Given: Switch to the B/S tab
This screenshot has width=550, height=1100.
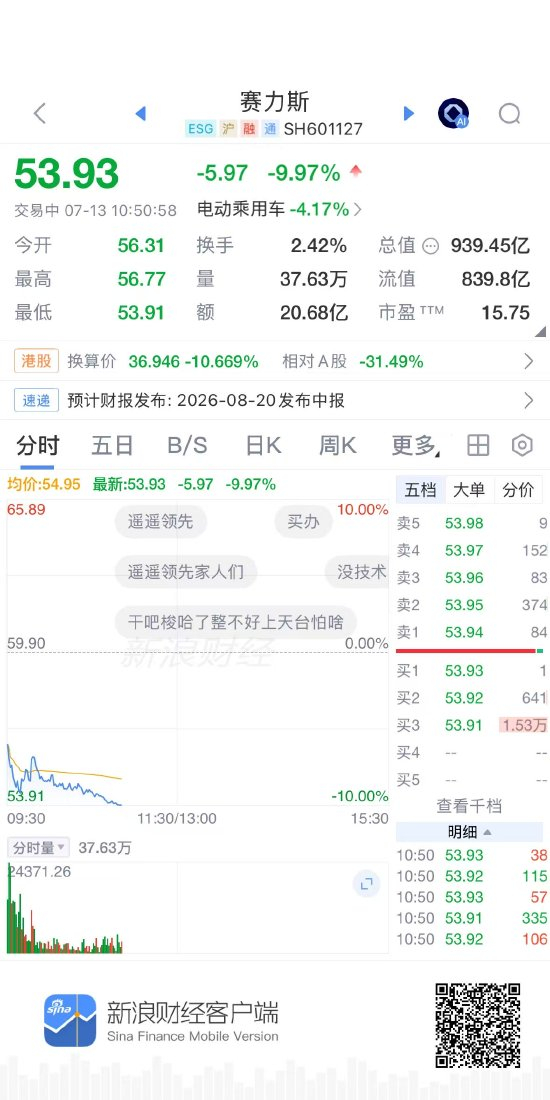Looking at the screenshot, I should coord(187,445).
